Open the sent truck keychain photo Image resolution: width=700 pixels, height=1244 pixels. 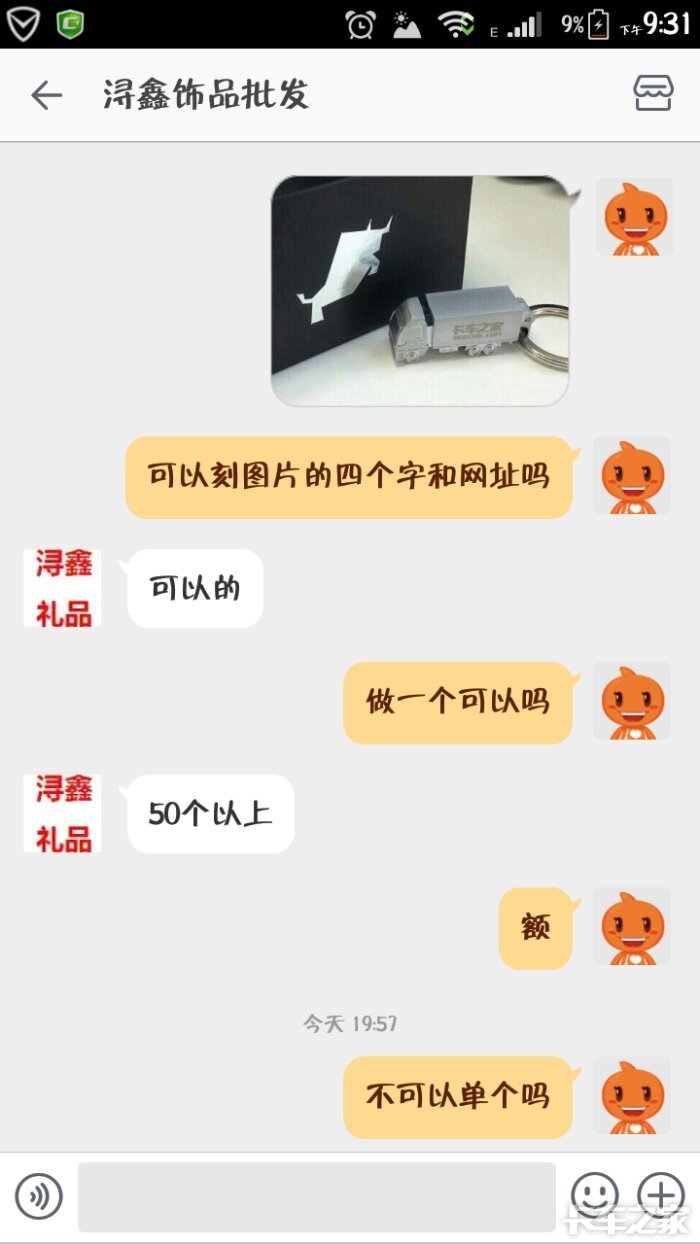420,291
